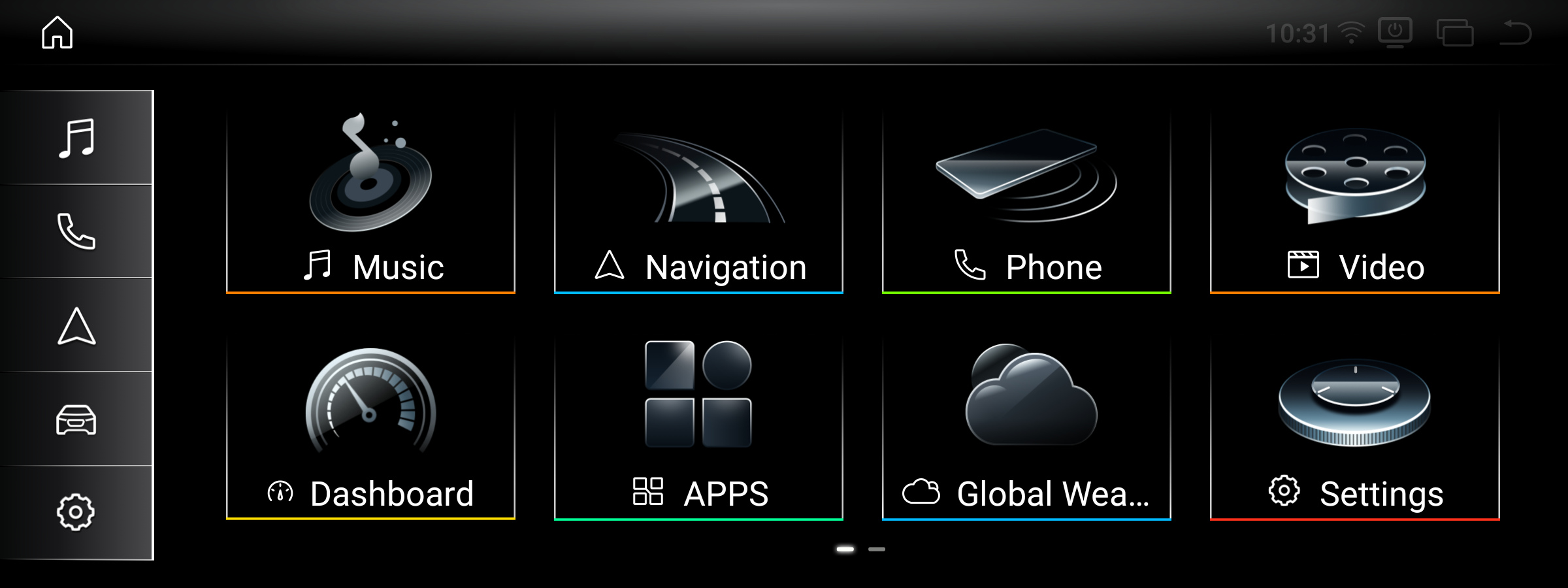Tap the back arrow in top bar
The width and height of the screenshot is (1568, 588).
1515,33
